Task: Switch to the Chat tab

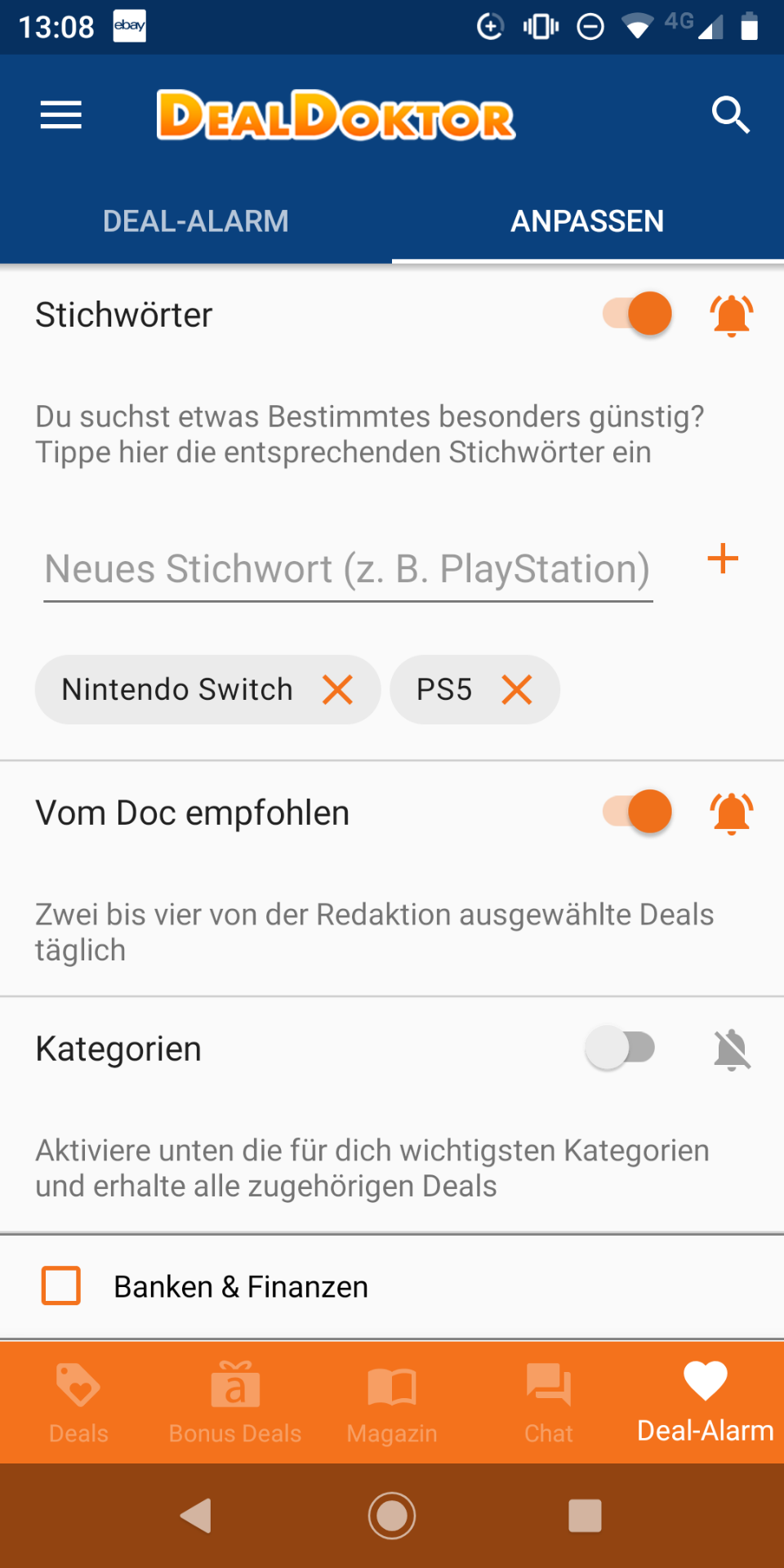Action: point(549,1403)
